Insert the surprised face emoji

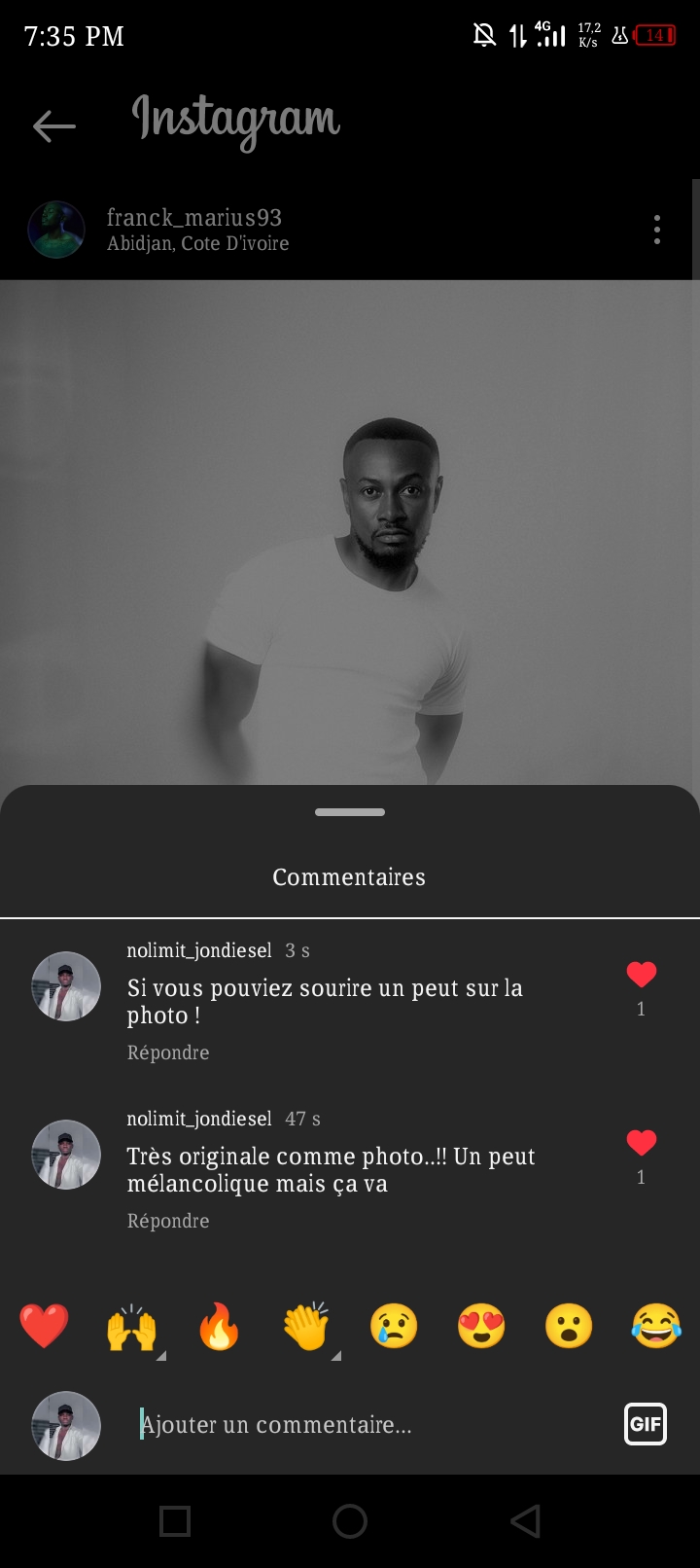coord(569,1326)
